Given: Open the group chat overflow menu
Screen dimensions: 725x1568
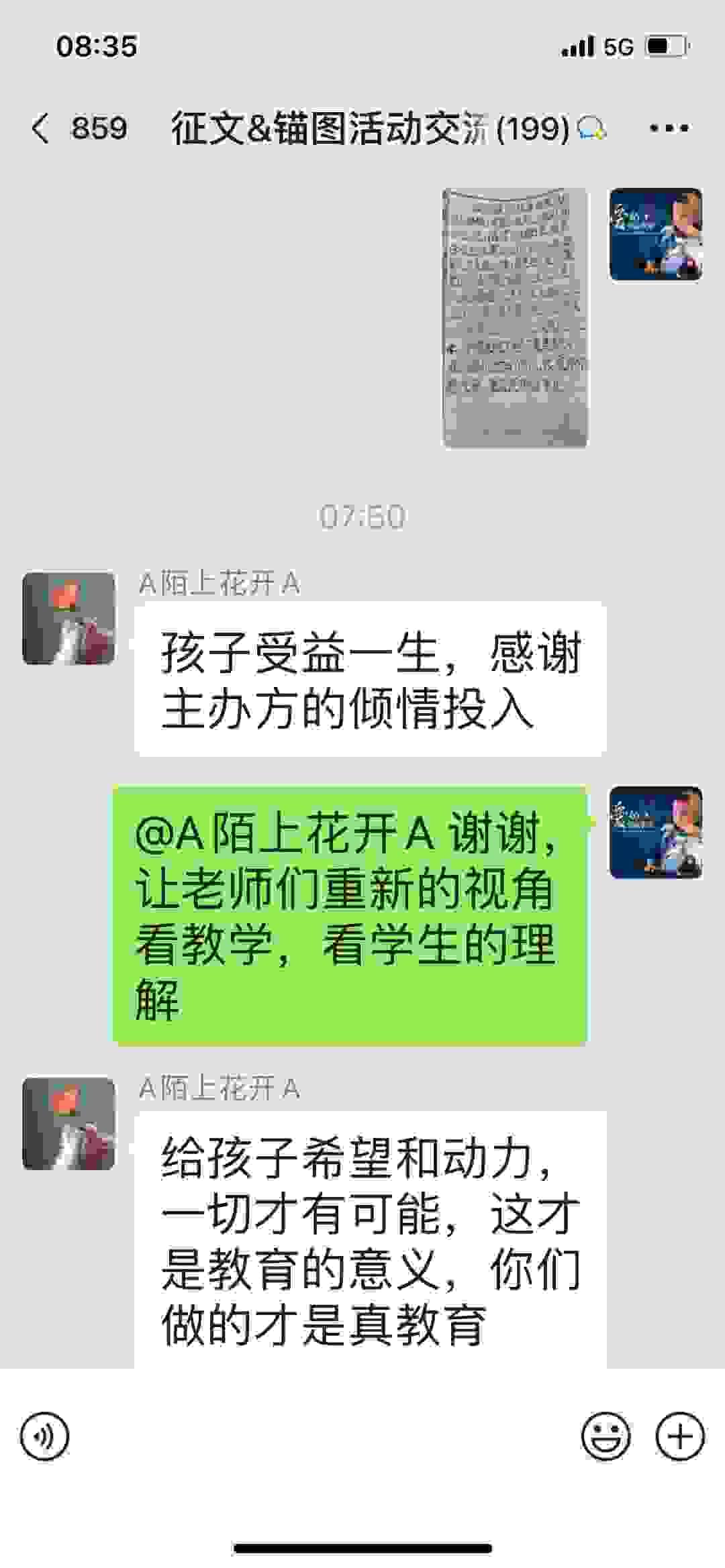Looking at the screenshot, I should point(669,128).
